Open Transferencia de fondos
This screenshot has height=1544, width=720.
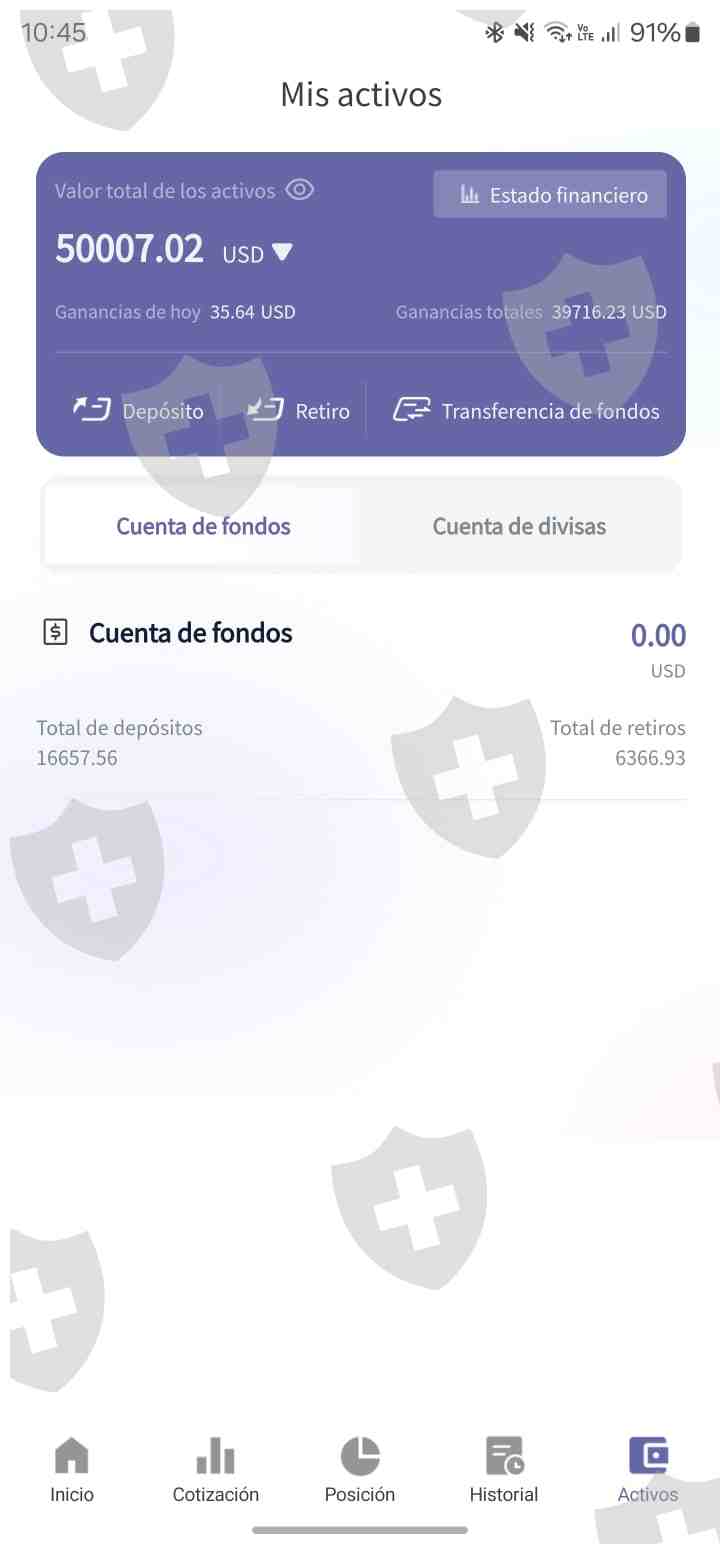(526, 411)
